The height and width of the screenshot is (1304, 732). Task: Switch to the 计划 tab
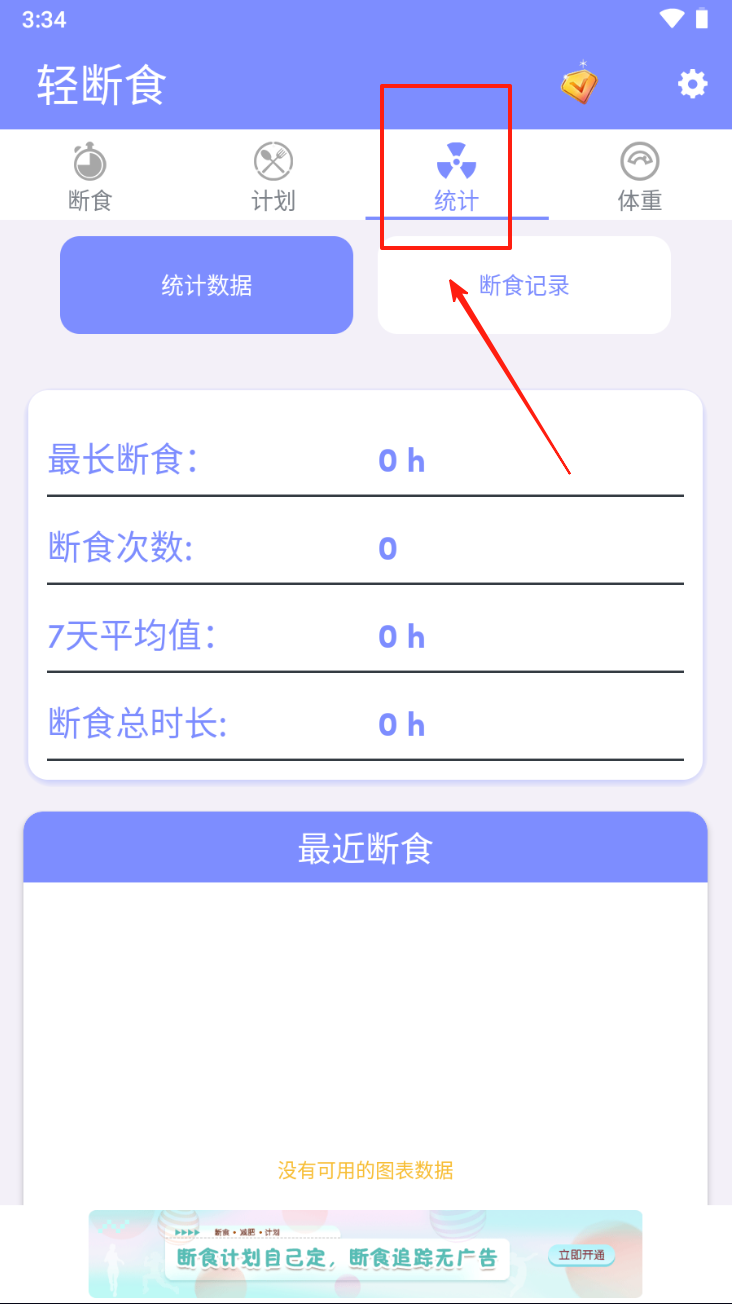point(273,177)
